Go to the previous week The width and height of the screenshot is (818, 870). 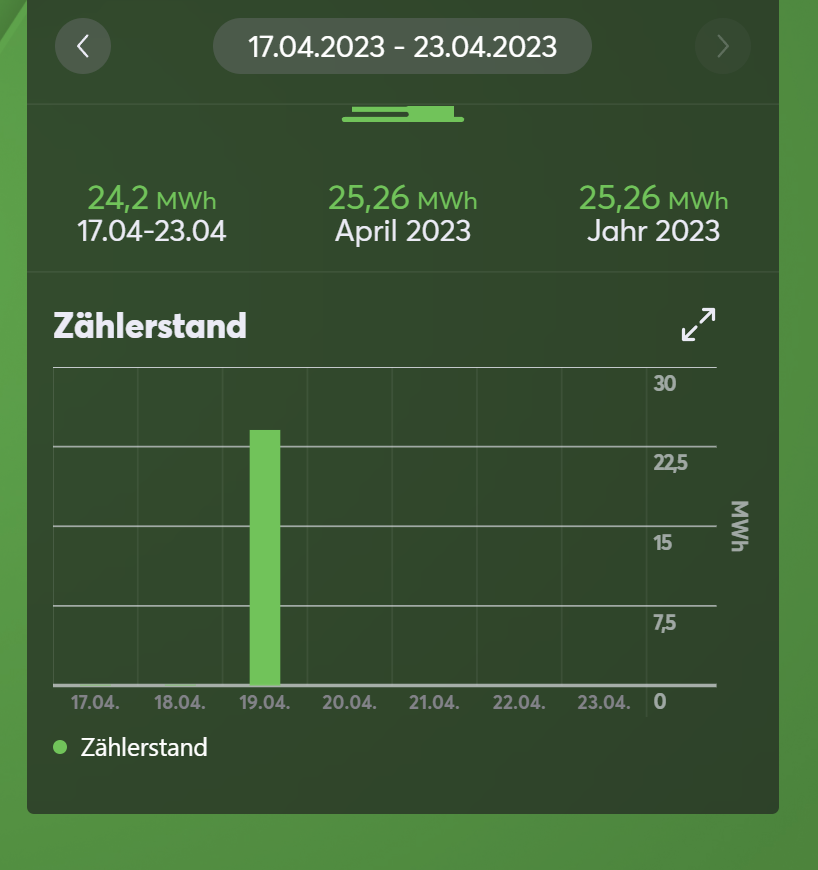point(83,46)
